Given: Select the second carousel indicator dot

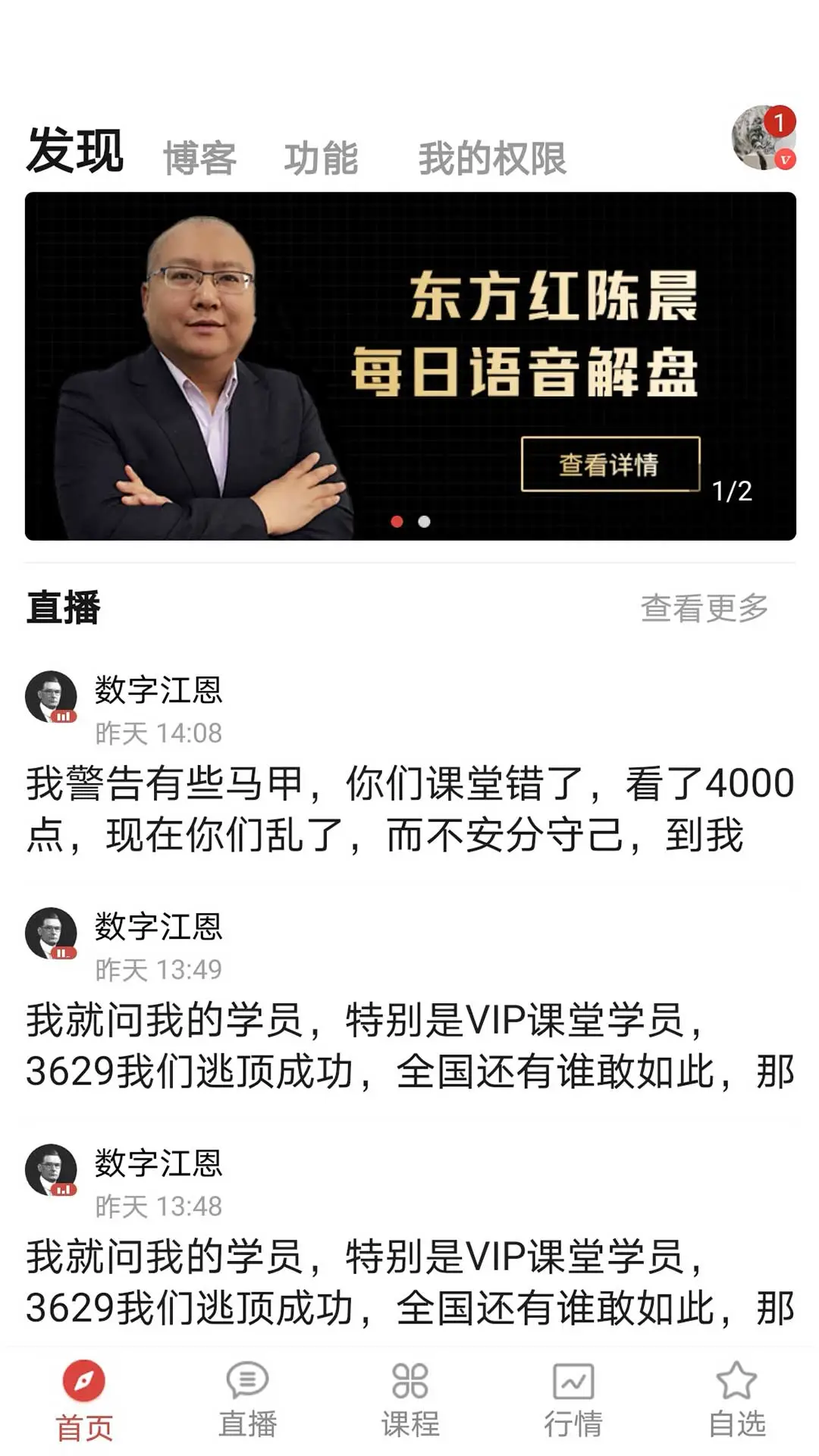Looking at the screenshot, I should tap(422, 521).
